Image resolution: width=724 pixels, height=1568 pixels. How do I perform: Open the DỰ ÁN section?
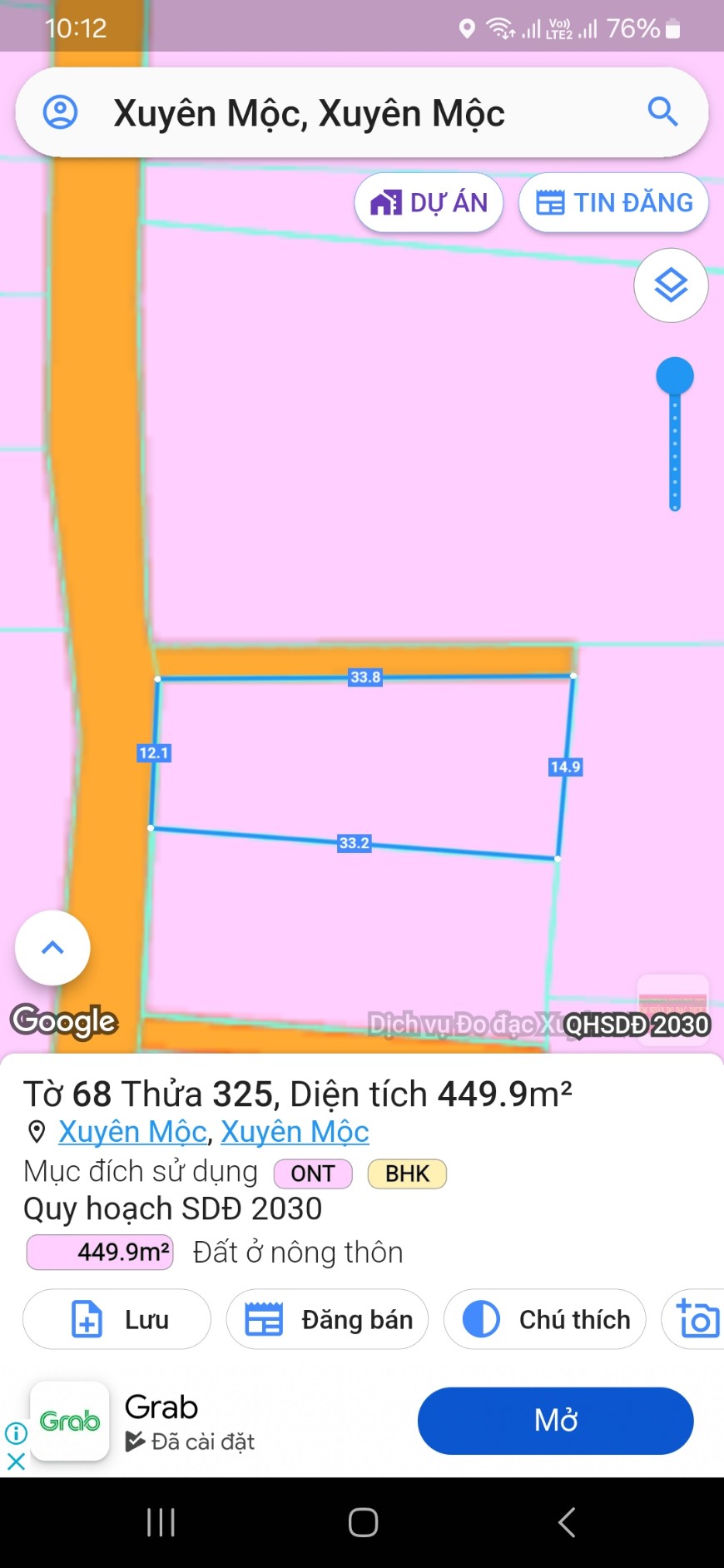[x=429, y=201]
